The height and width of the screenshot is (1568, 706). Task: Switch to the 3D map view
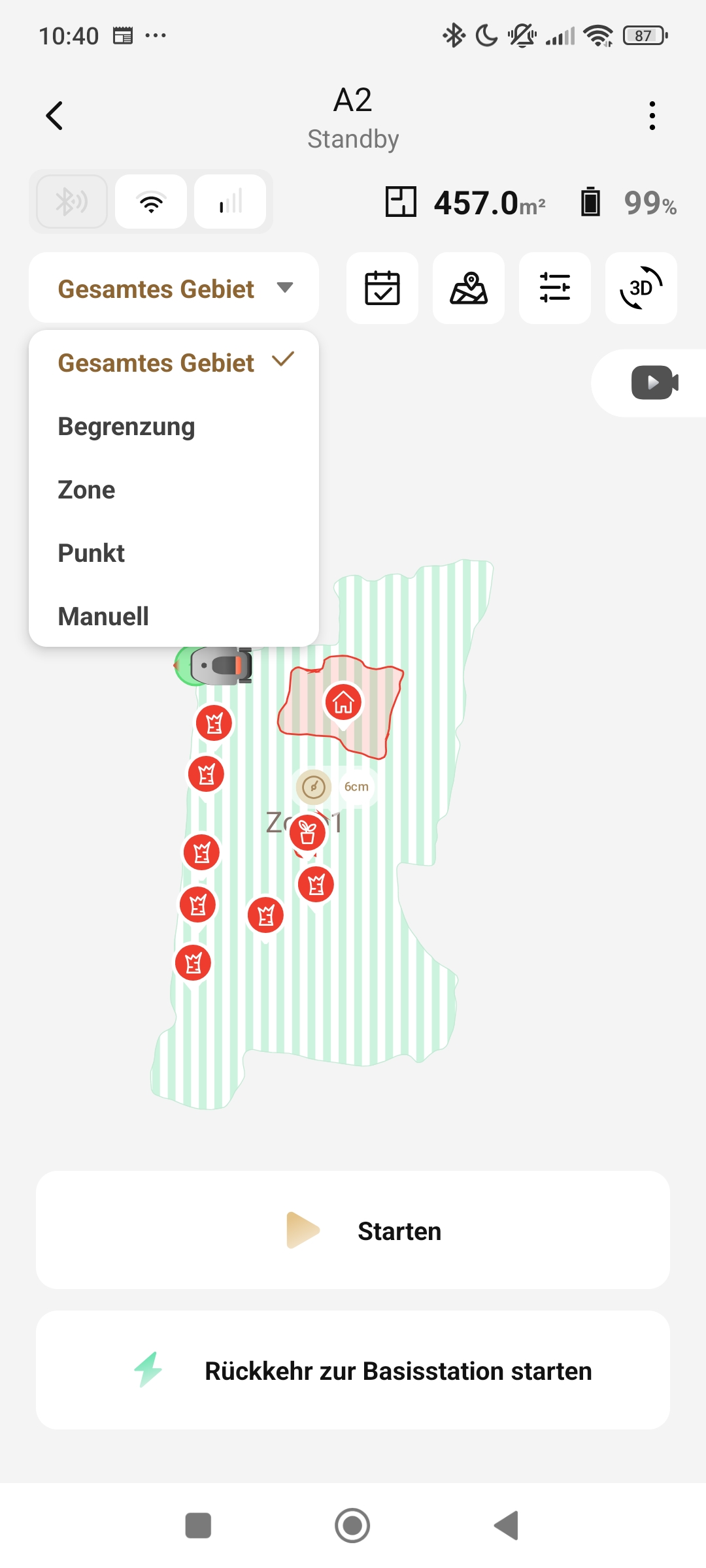[x=641, y=288]
